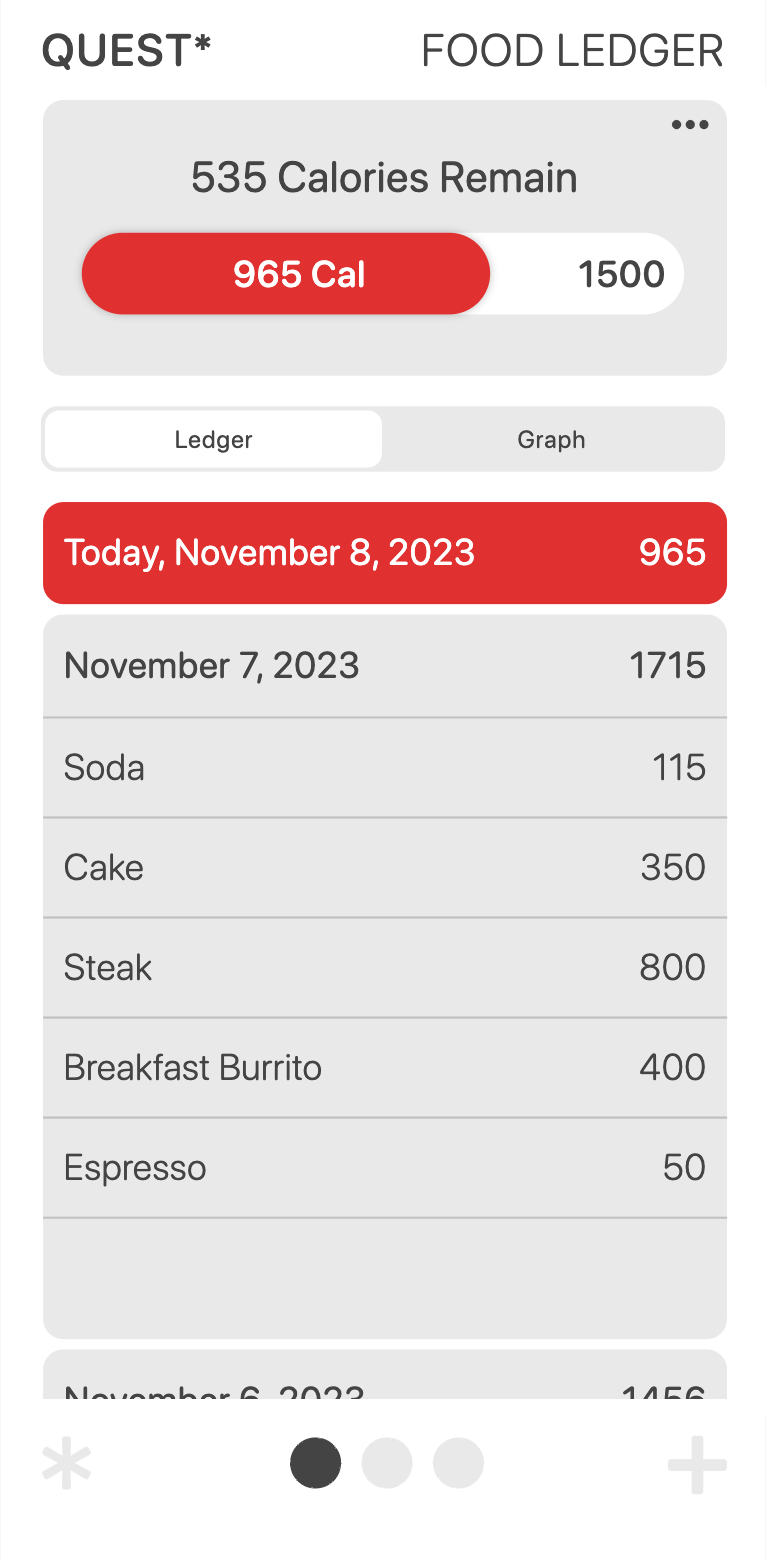Switch to the Graph view

tap(551, 439)
